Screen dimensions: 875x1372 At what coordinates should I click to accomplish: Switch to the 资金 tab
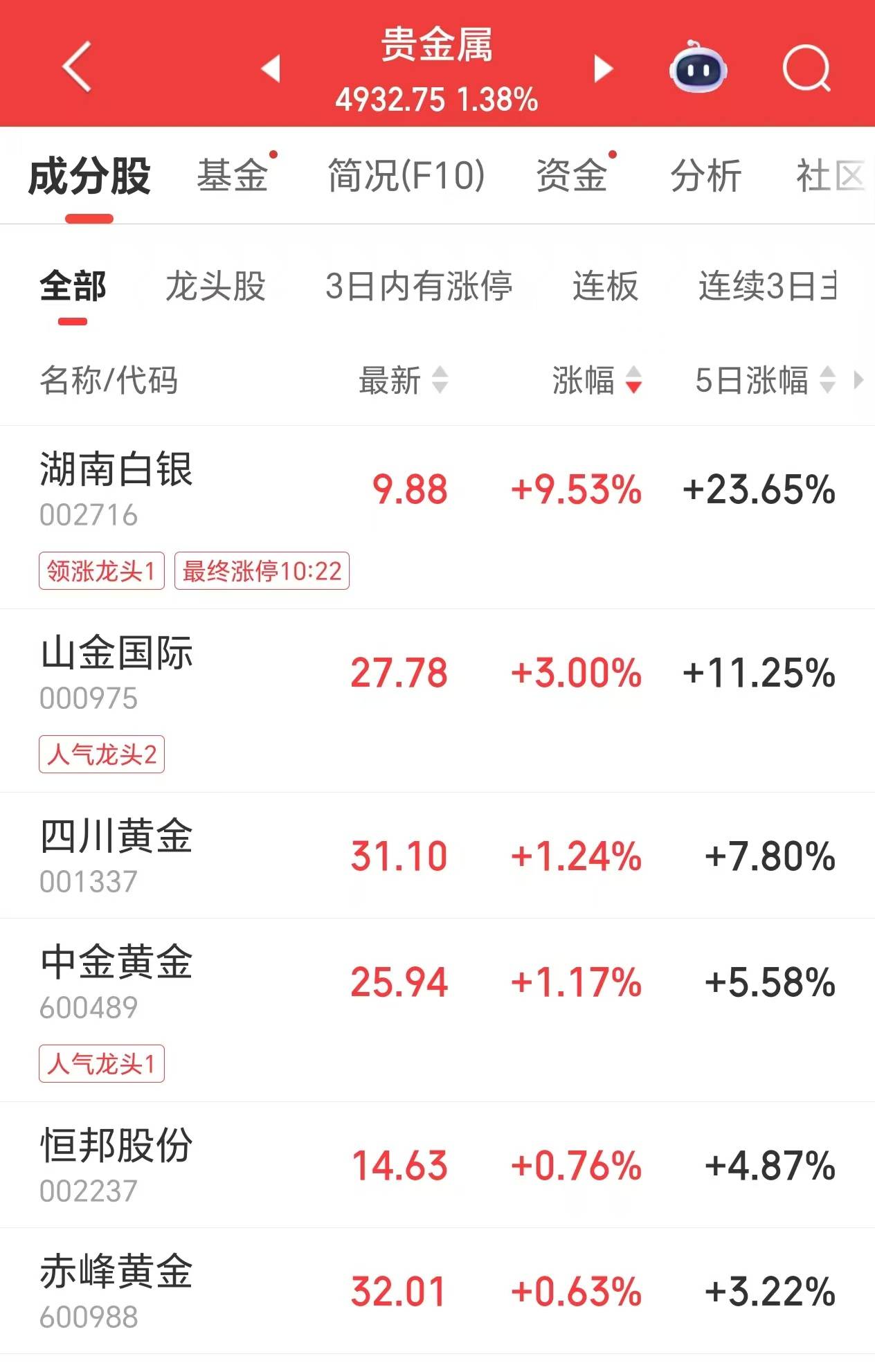[572, 175]
